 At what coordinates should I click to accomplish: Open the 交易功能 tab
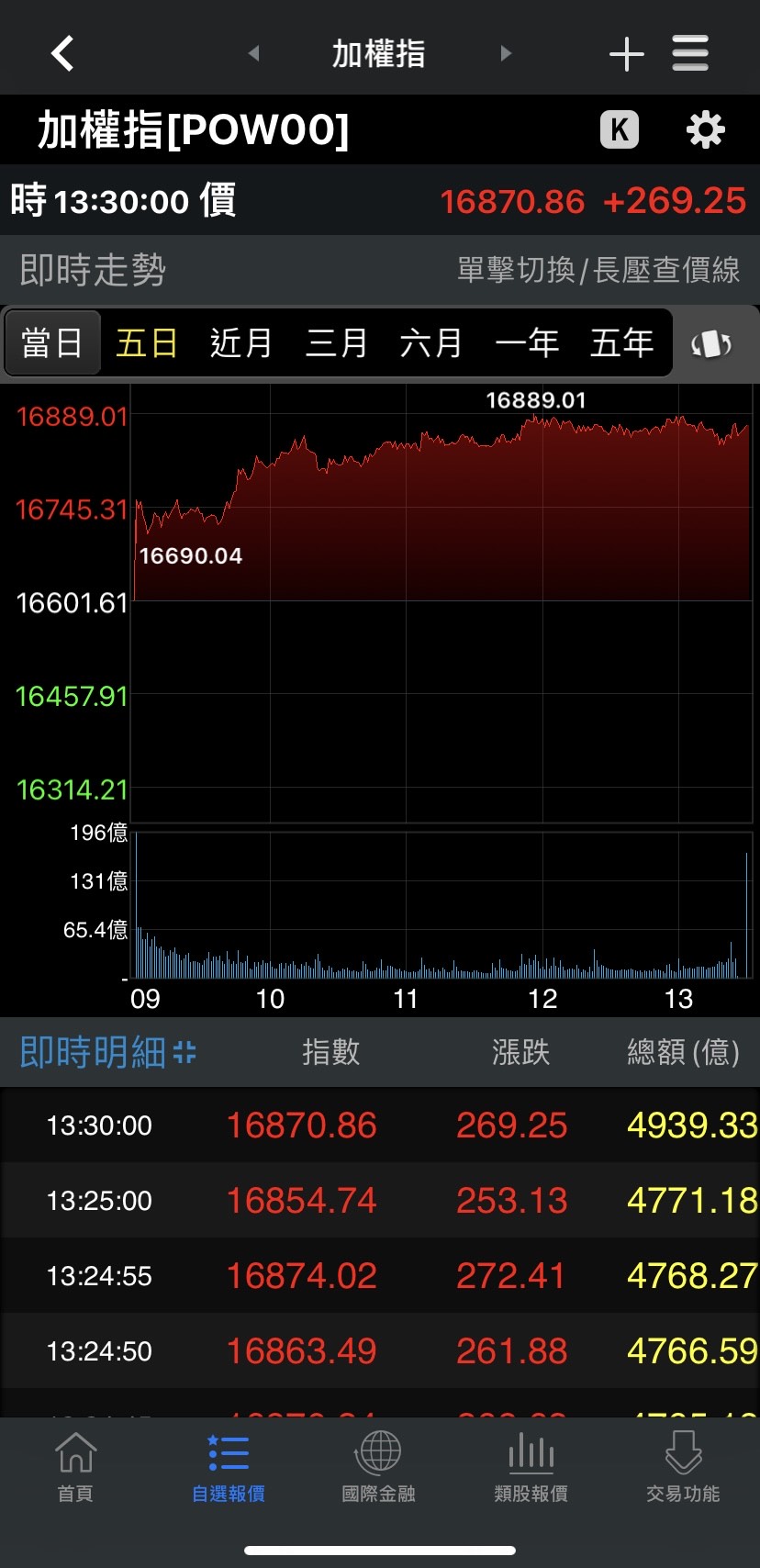(683, 1467)
